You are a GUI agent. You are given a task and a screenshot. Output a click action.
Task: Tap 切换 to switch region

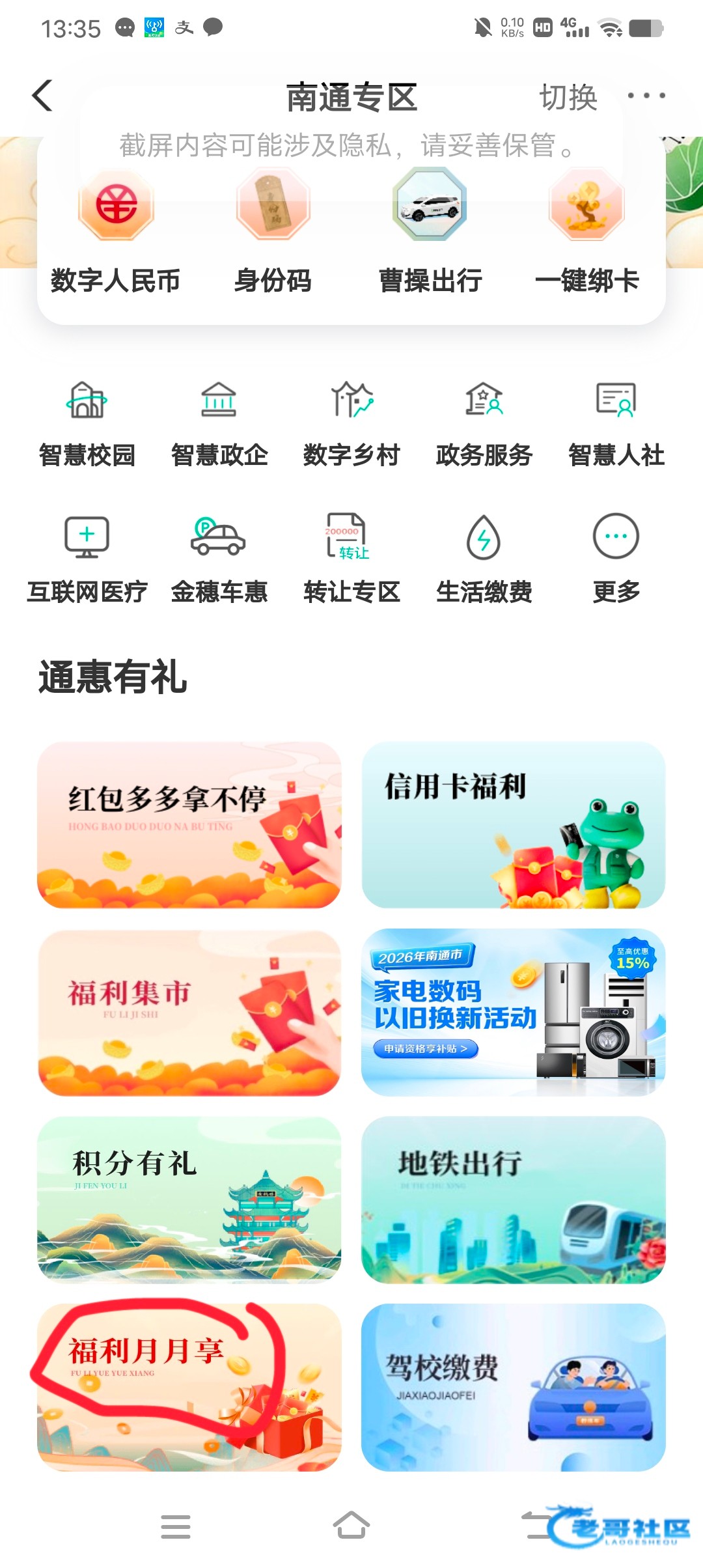point(568,98)
